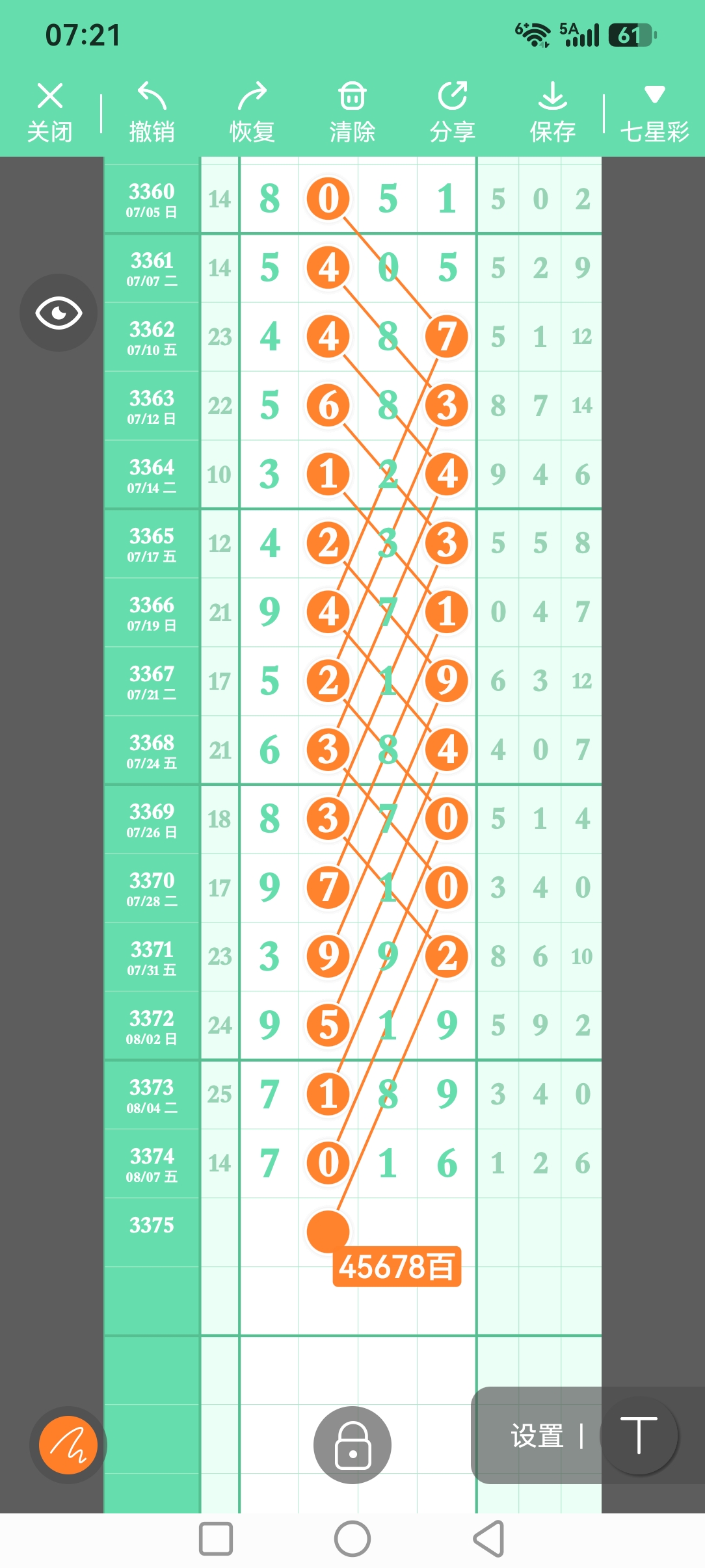This screenshot has width=705, height=1568.
Task: Share the chart via 分享
Action: tap(453, 112)
